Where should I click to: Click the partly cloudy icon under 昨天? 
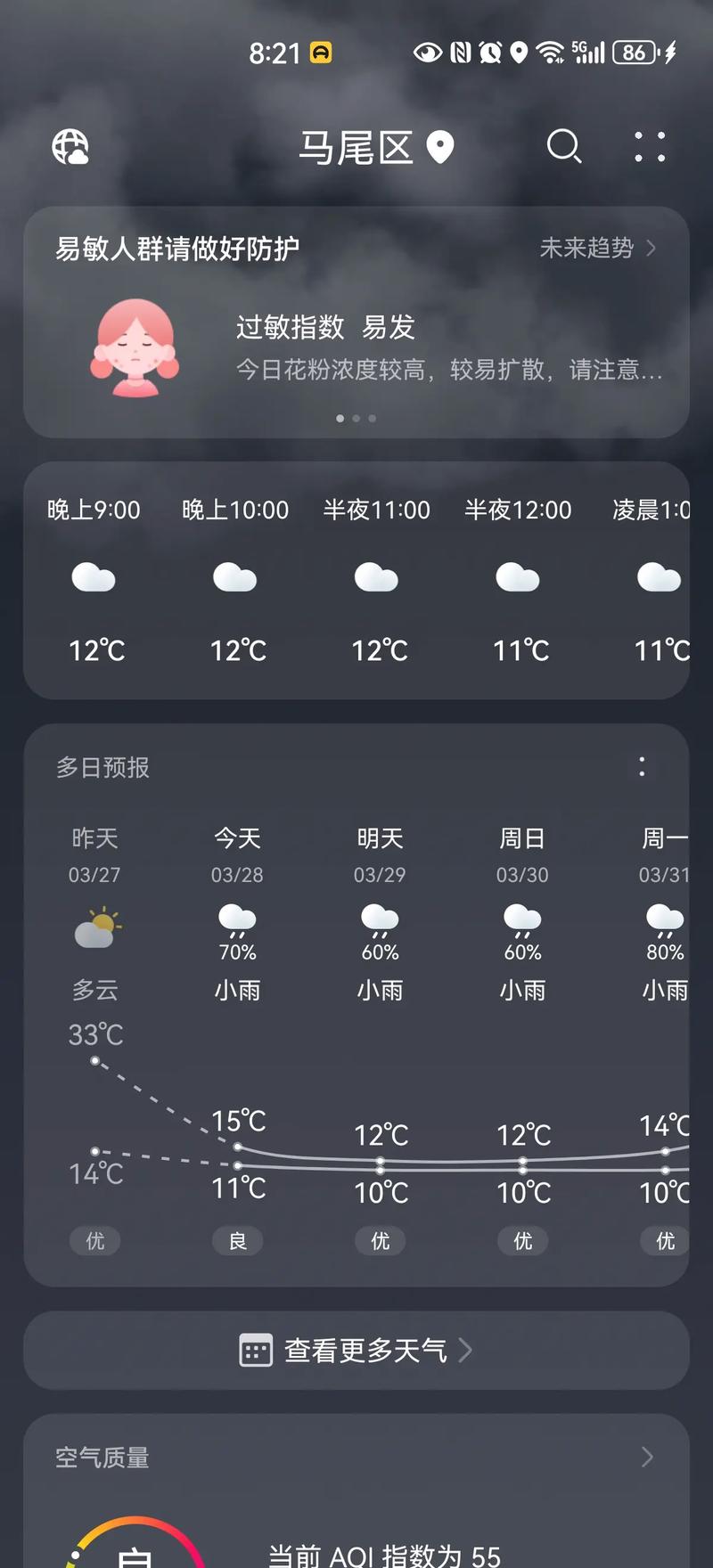click(x=94, y=927)
